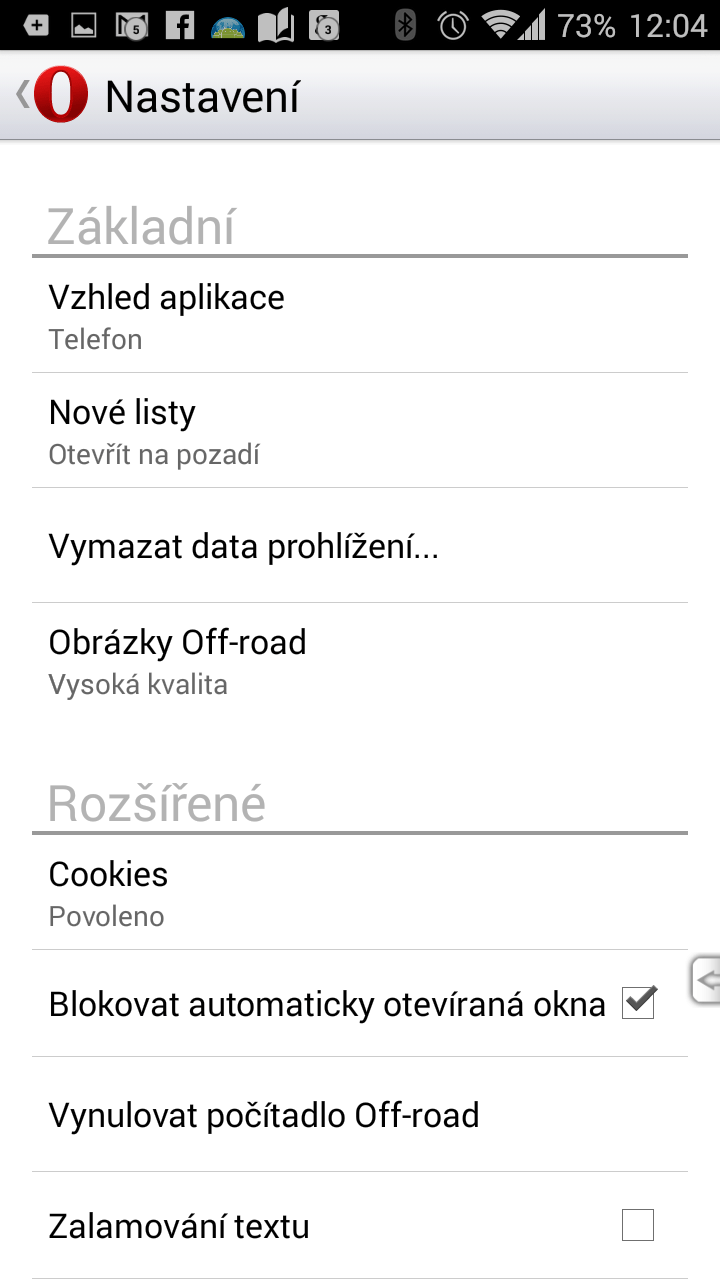The width and height of the screenshot is (720, 1280).
Task: Uncheck Blokovat automaticky otevíraná okna
Action: point(638,1003)
